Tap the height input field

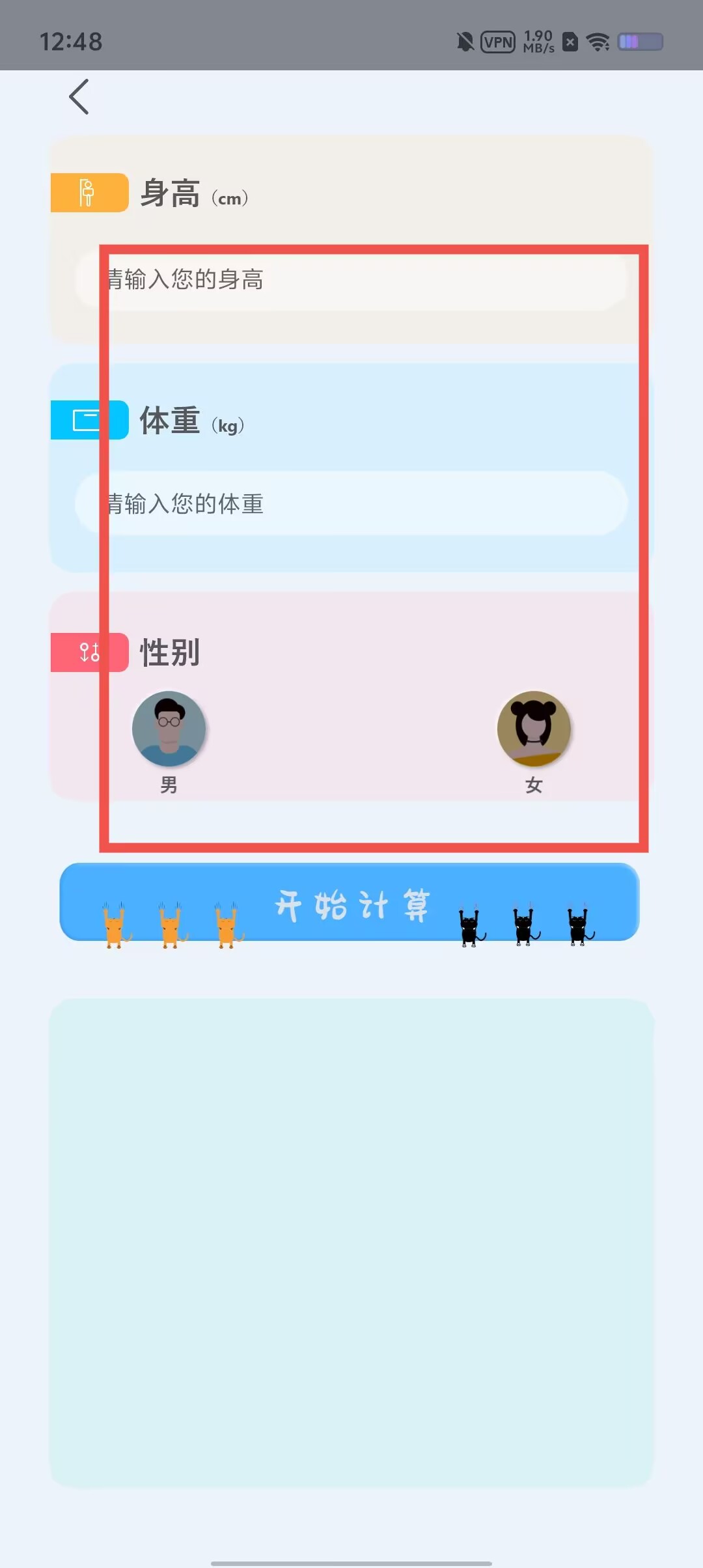coord(351,280)
